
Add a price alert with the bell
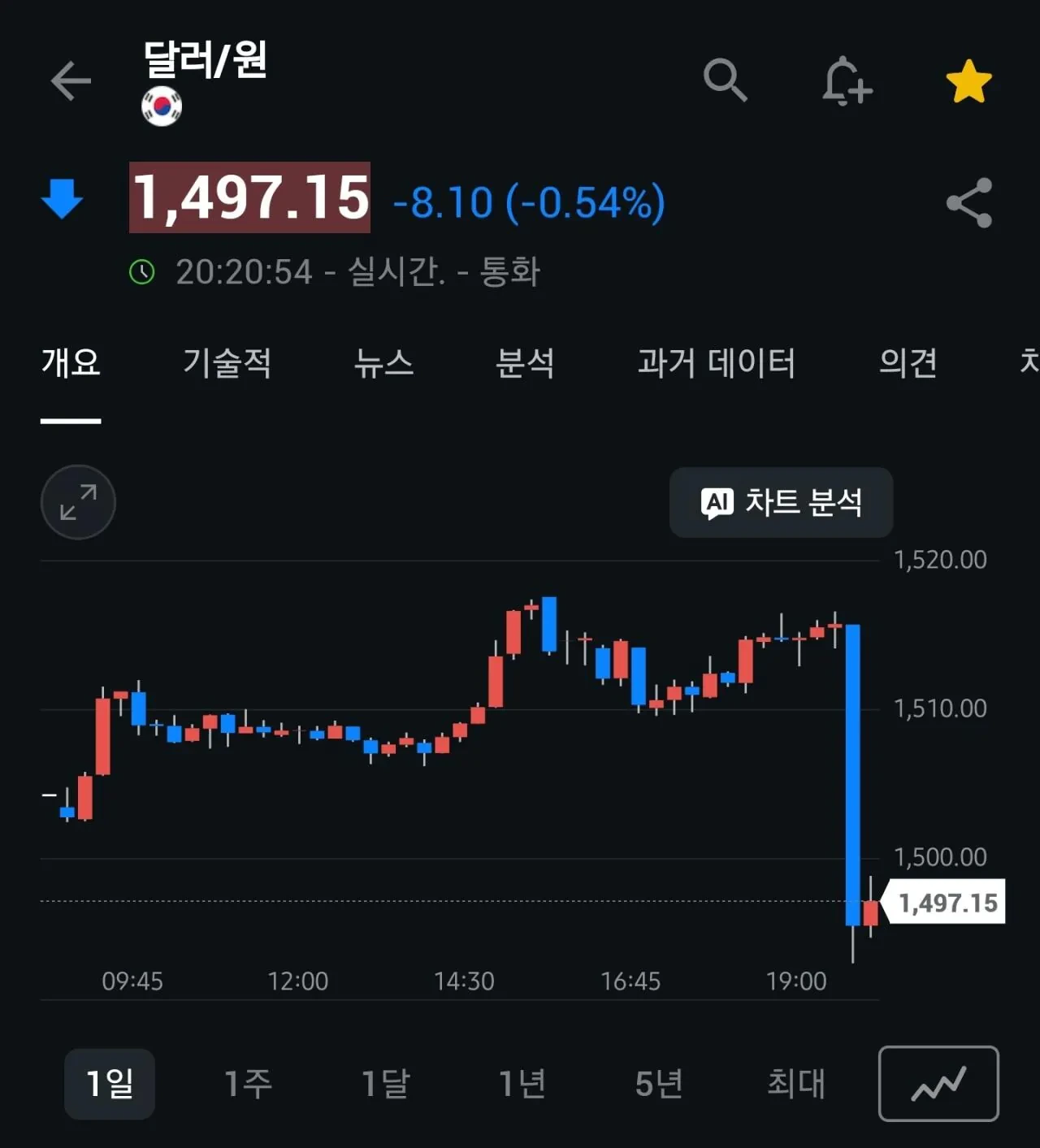pos(846,81)
